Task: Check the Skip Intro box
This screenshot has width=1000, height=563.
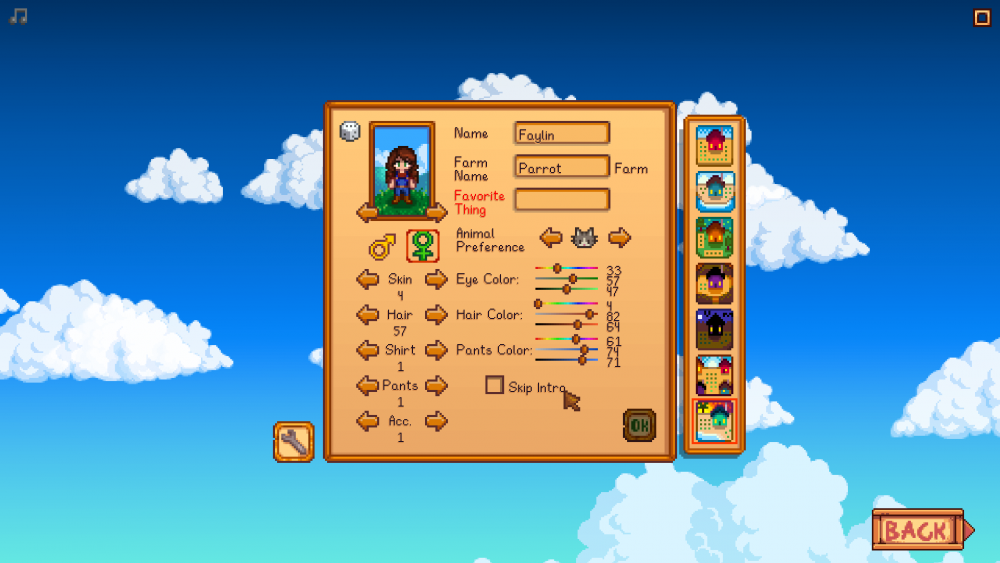Action: [494, 385]
